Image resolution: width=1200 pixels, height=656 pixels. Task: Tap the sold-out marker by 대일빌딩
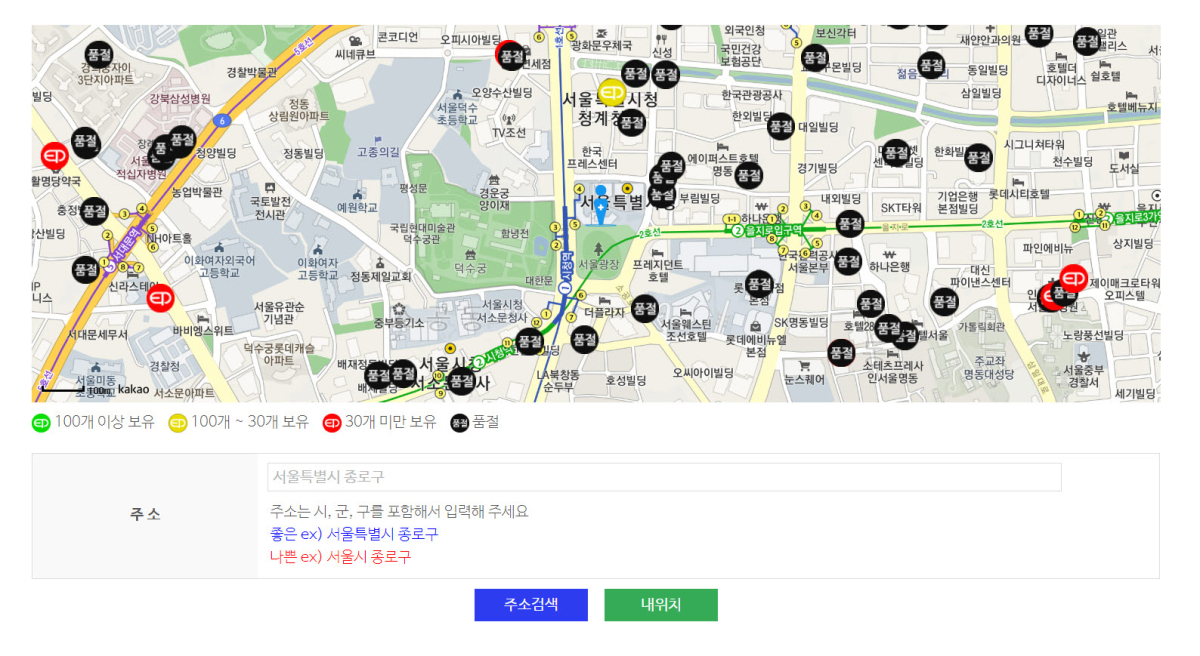click(x=781, y=126)
